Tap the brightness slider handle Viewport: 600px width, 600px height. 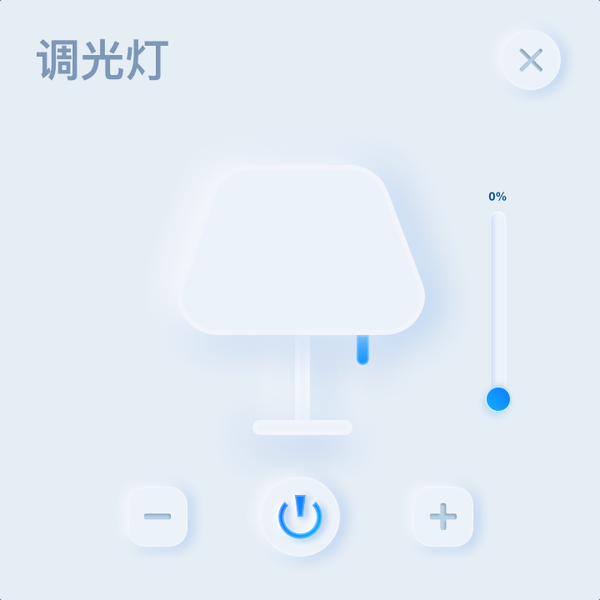tap(498, 399)
